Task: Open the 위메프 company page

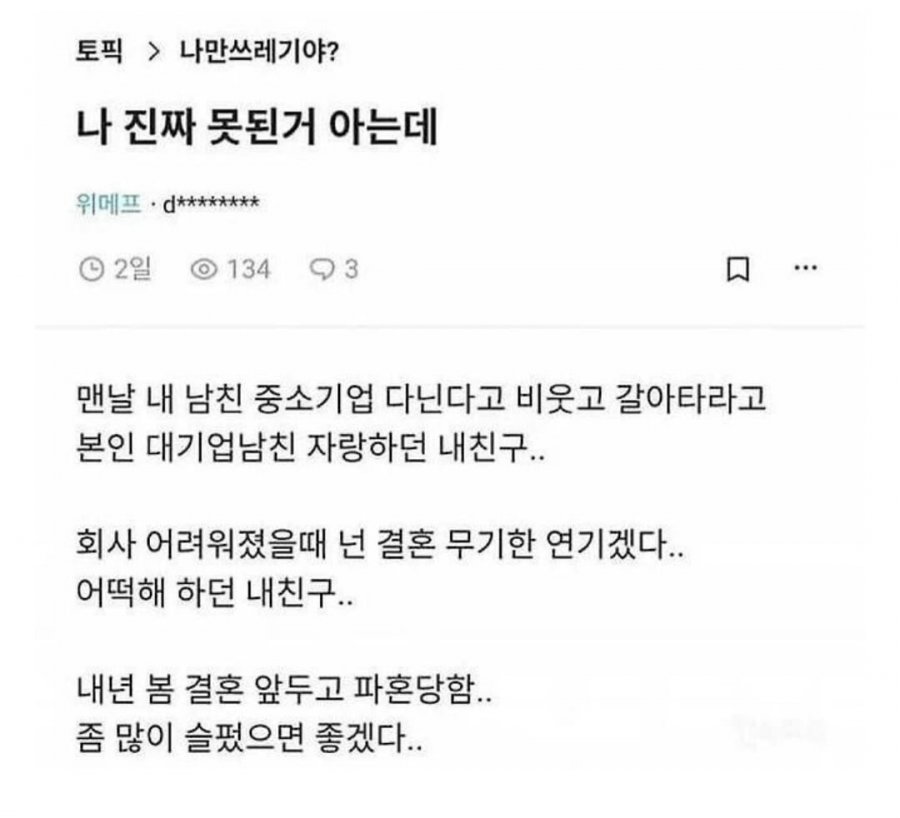Action: [108, 204]
